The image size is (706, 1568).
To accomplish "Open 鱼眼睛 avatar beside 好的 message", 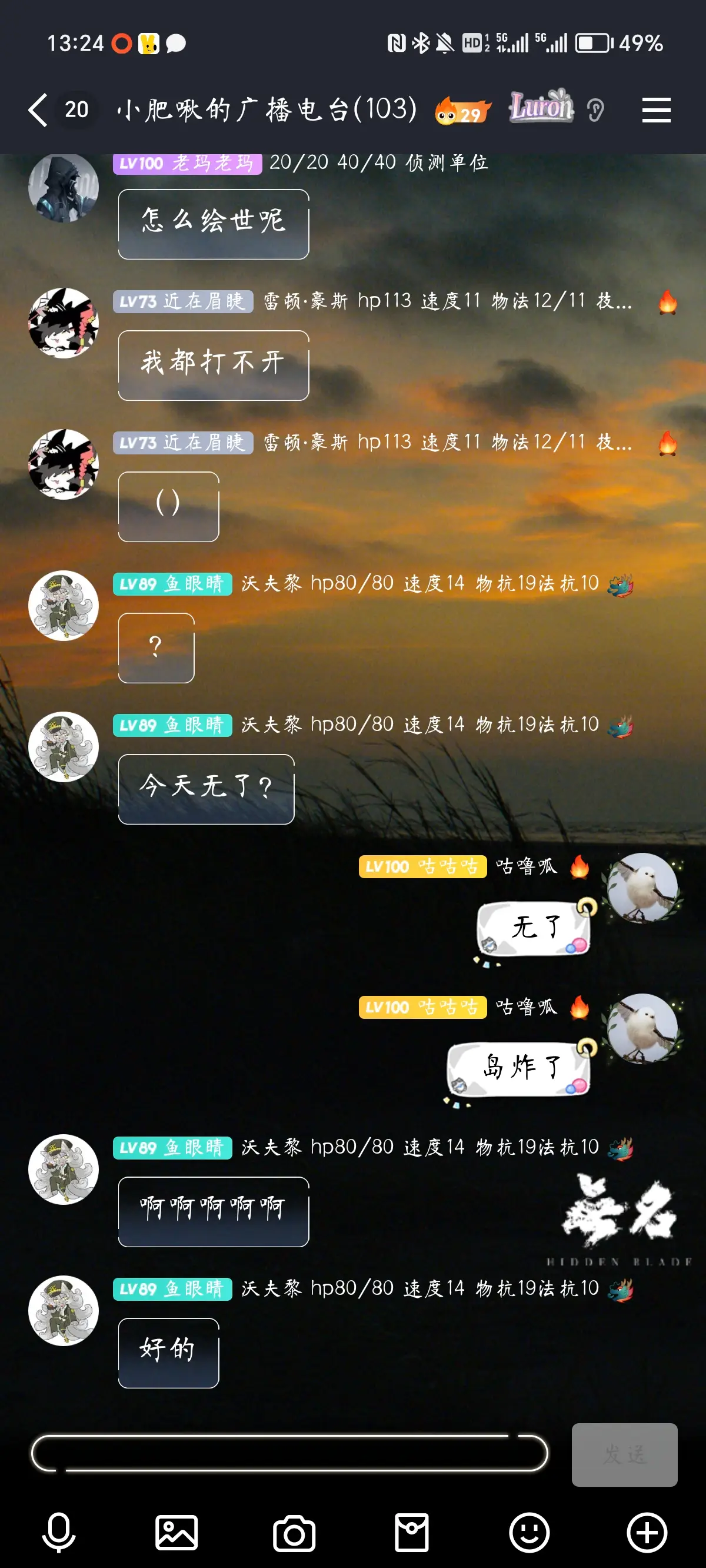I will (x=64, y=1311).
